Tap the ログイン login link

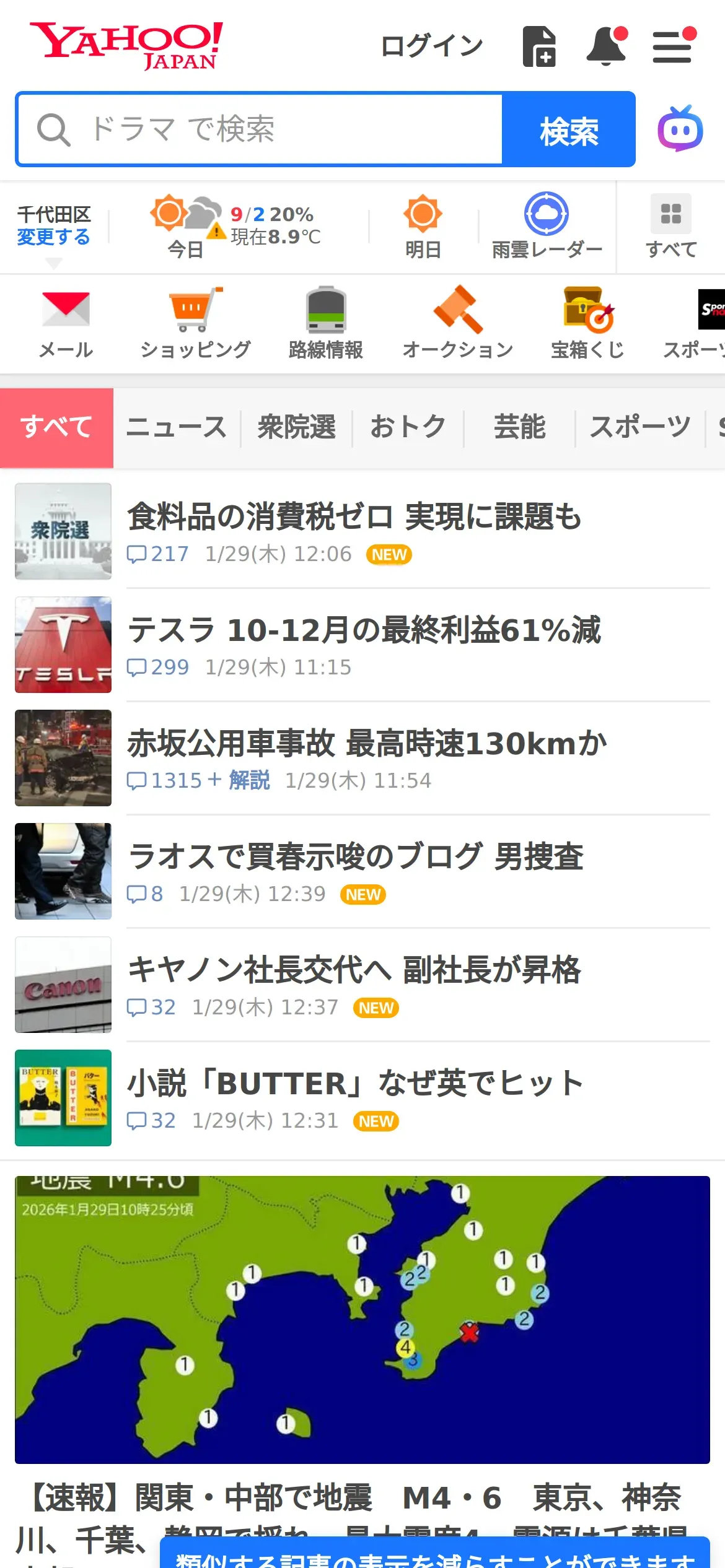(431, 46)
